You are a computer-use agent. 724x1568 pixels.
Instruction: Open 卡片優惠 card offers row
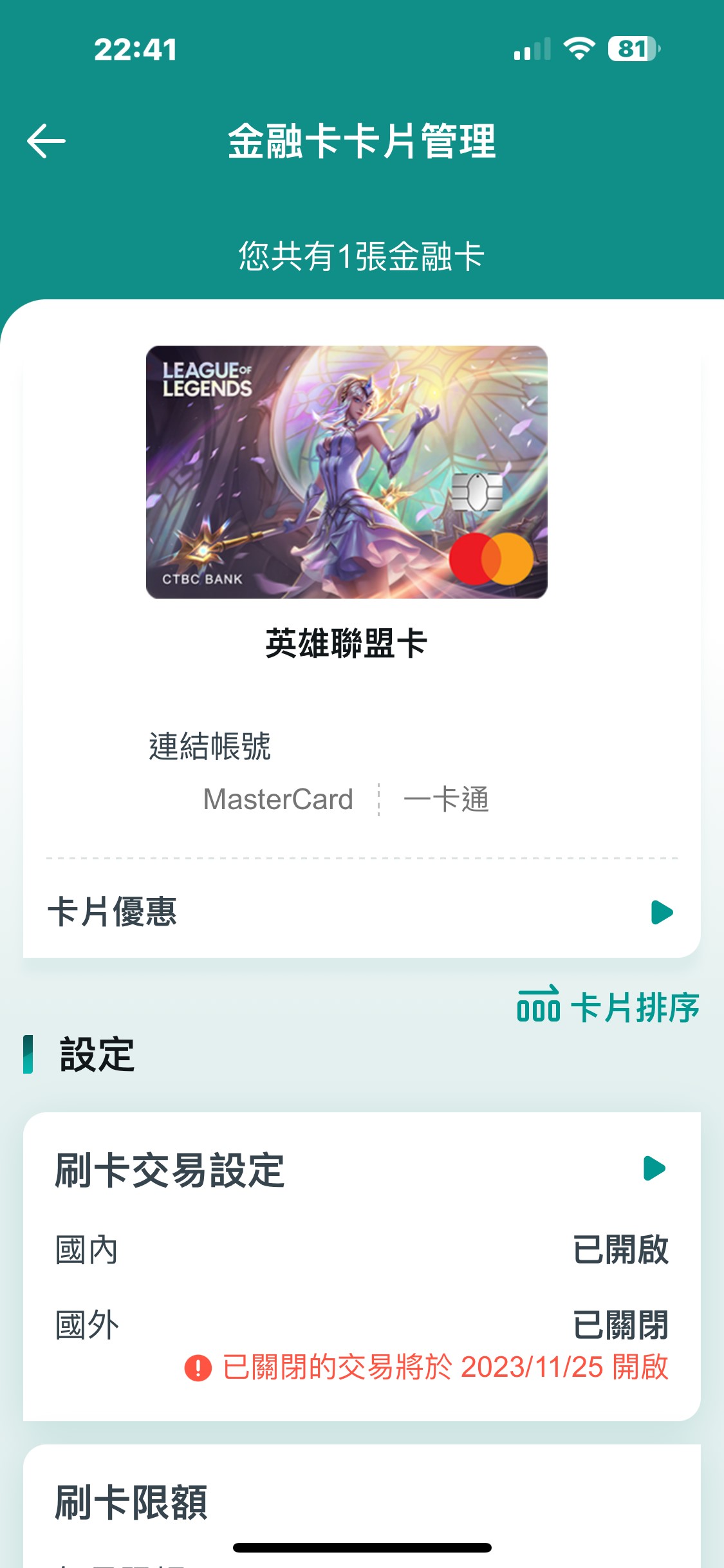coord(360,911)
